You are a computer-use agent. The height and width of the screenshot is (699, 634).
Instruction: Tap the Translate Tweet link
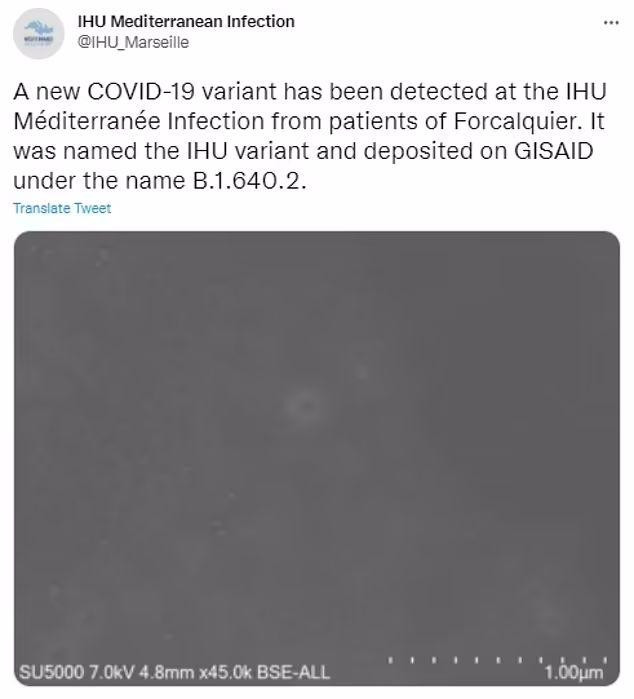coord(62,209)
